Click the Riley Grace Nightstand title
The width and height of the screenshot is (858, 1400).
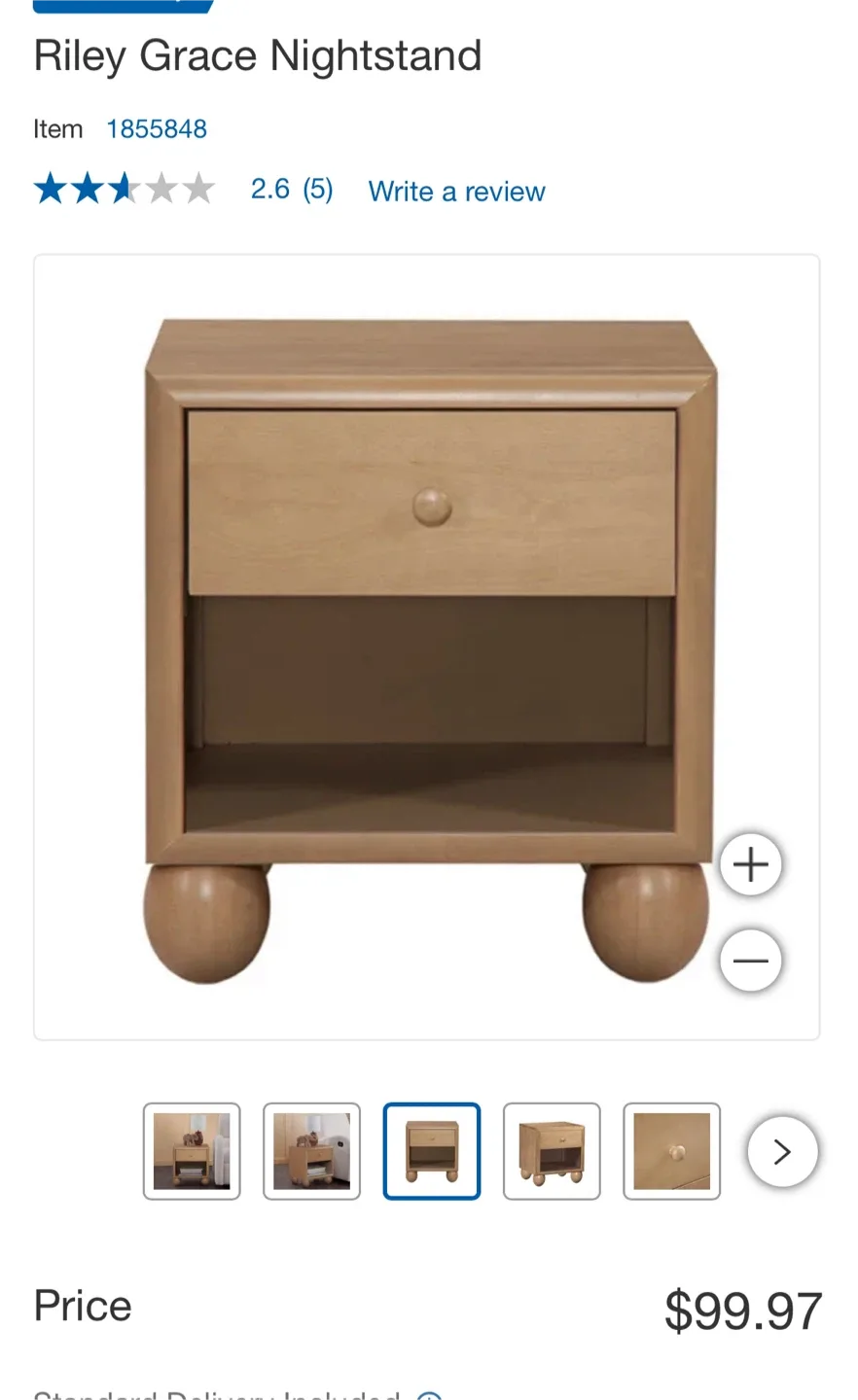point(257,55)
